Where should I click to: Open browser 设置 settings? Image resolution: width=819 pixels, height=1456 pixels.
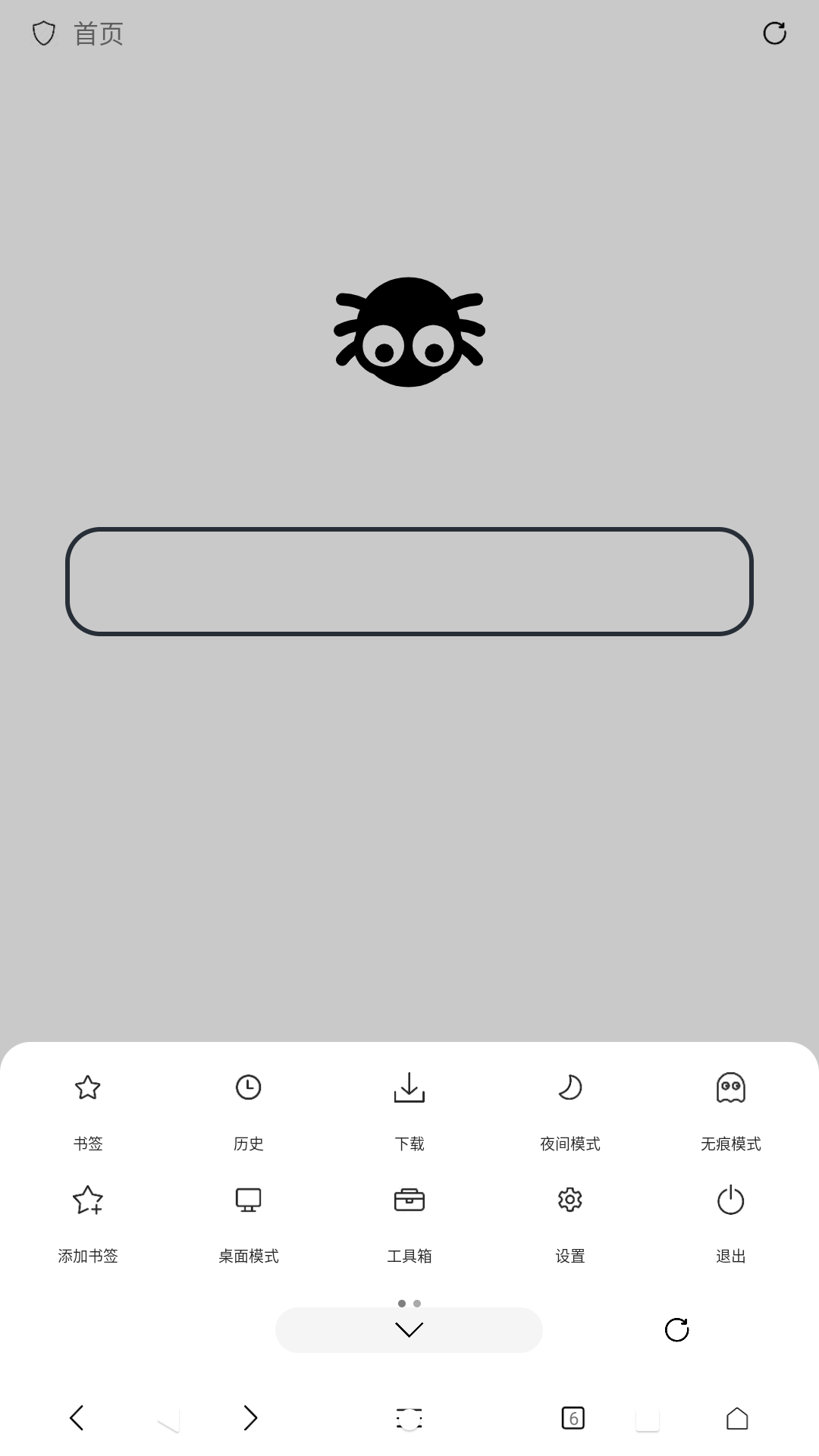coord(570,1221)
